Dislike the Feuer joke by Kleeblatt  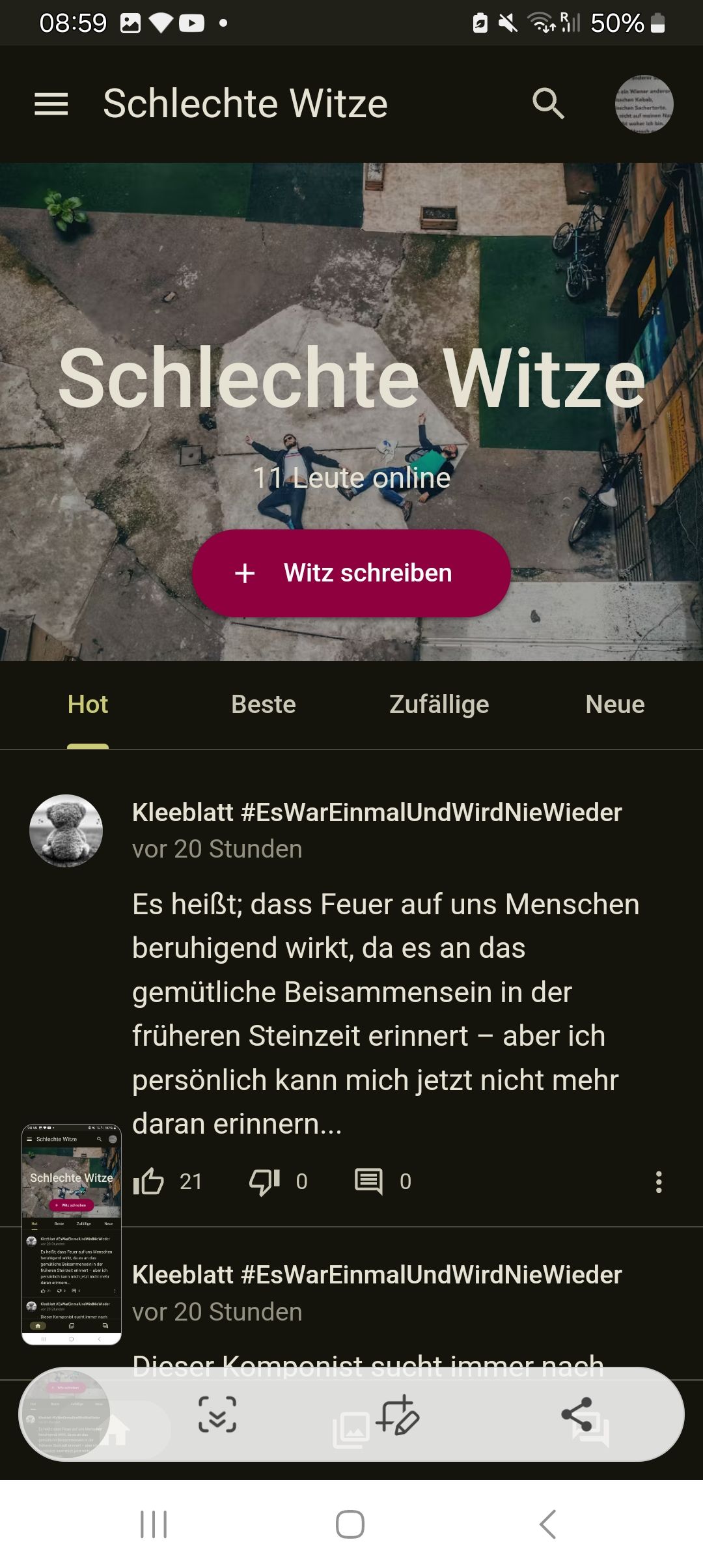click(x=265, y=1181)
